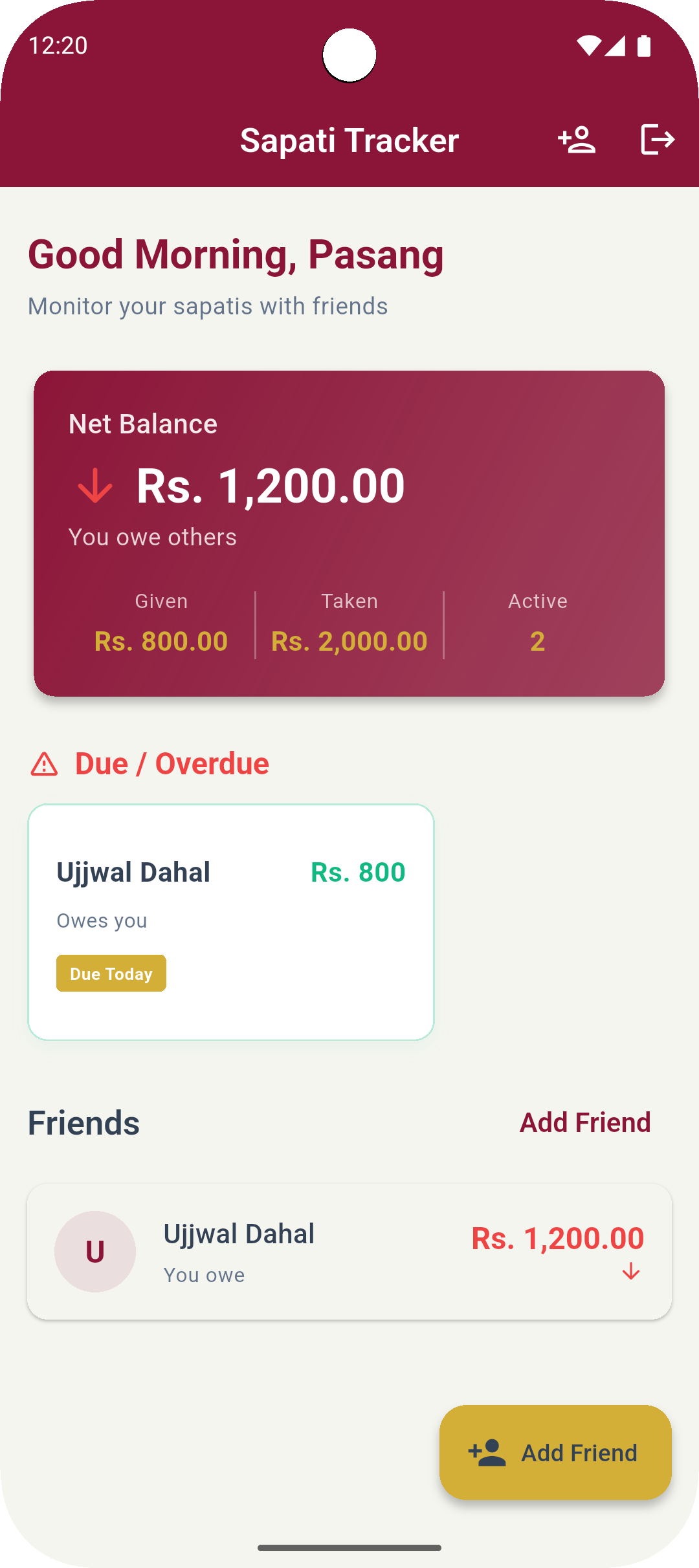Open friend Ujjwal Dahal's Rs. 1,200.00 row

pyautogui.click(x=349, y=1252)
